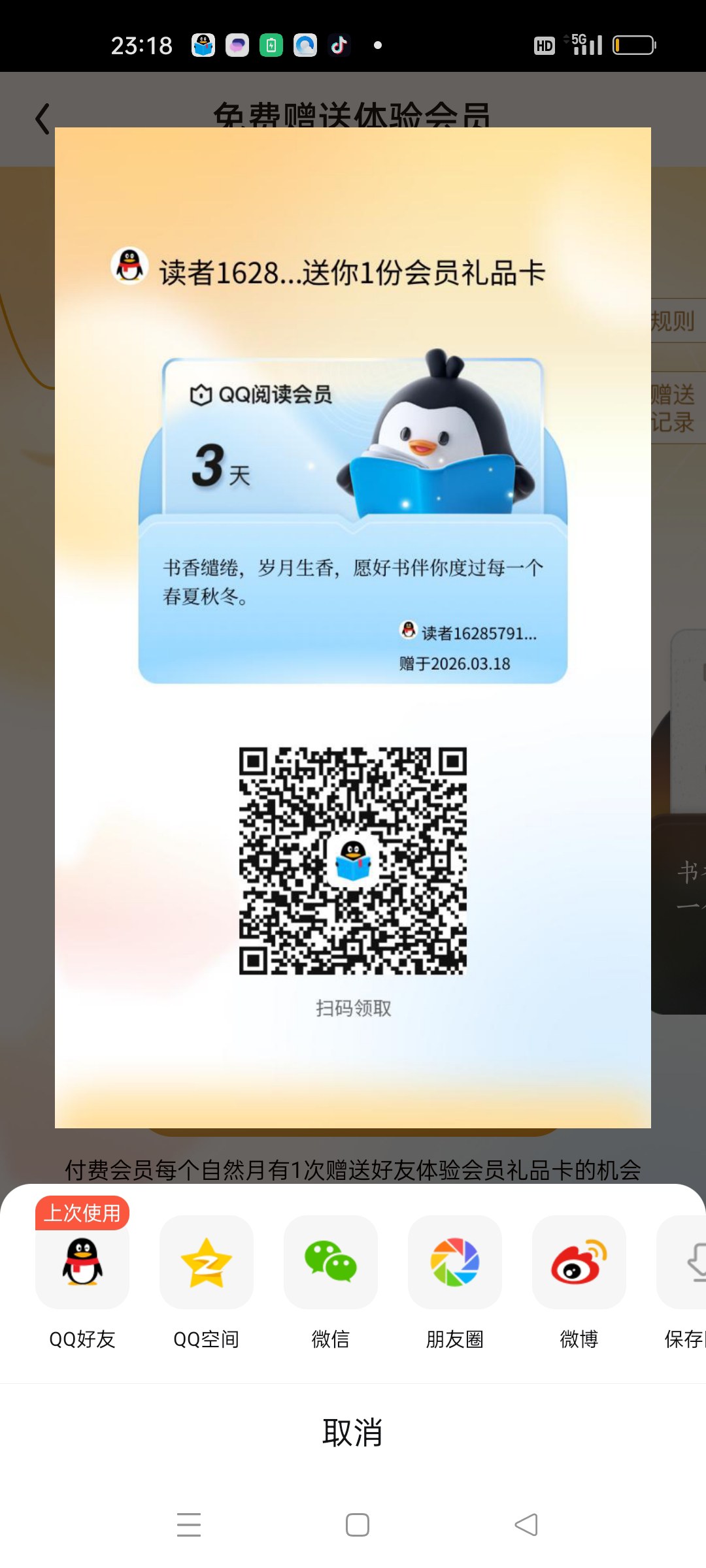The width and height of the screenshot is (706, 1568).
Task: Open the system recent apps menu
Action: click(x=189, y=1524)
